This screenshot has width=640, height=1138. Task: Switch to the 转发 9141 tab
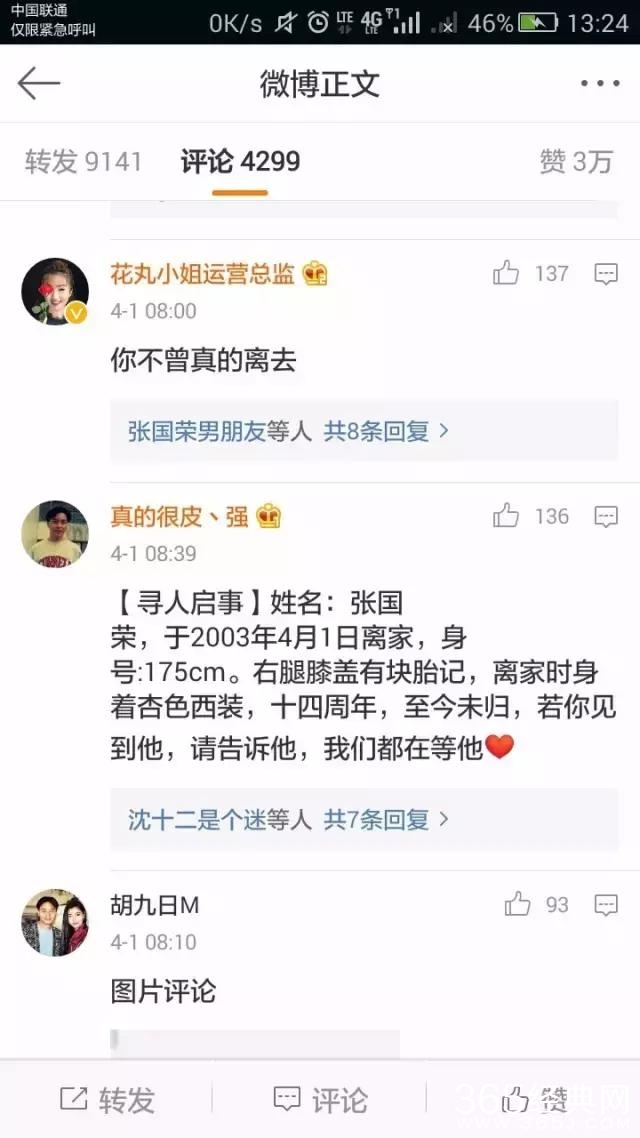click(x=83, y=162)
